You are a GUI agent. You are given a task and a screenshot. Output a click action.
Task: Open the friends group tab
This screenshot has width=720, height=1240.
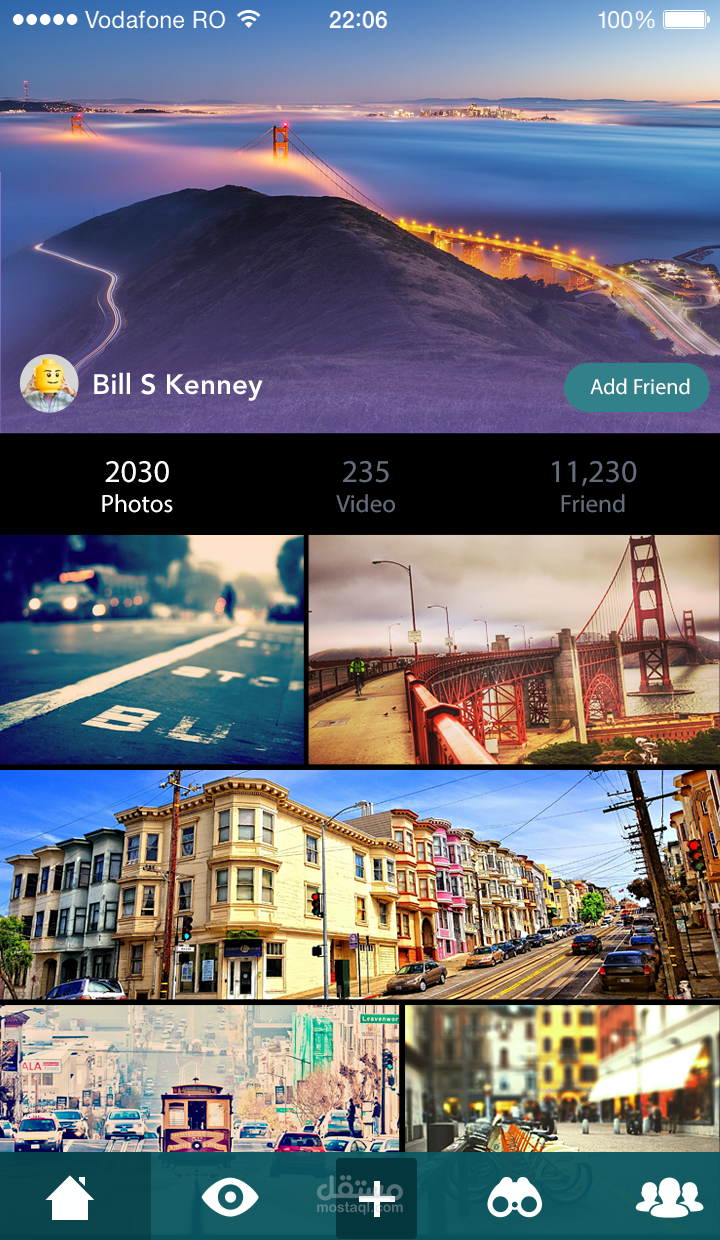[x=669, y=1198]
